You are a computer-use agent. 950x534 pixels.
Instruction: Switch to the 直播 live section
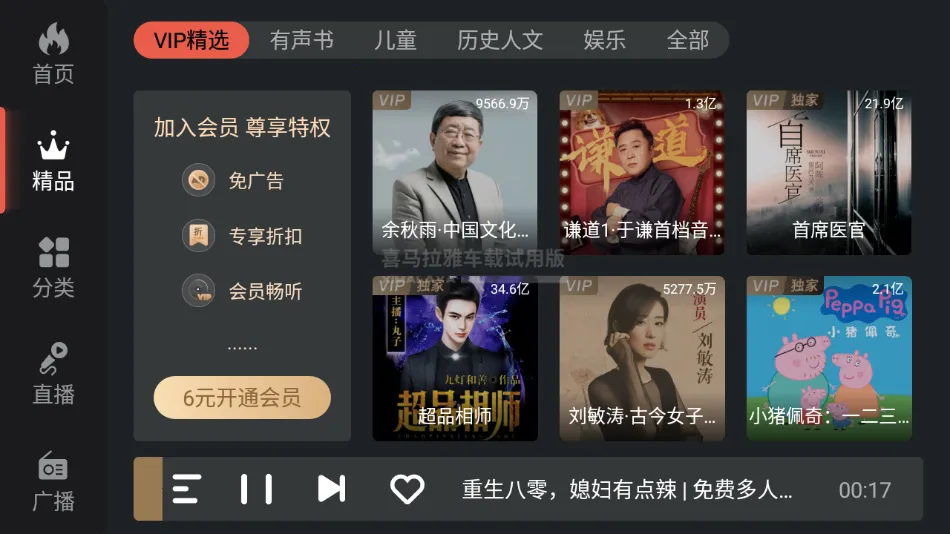point(53,374)
